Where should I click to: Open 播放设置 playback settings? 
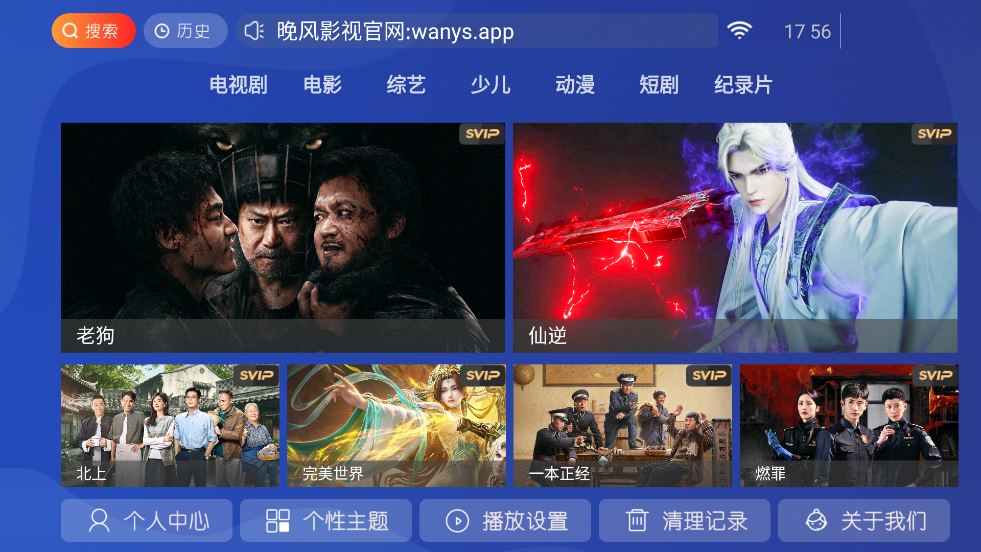click(x=505, y=520)
